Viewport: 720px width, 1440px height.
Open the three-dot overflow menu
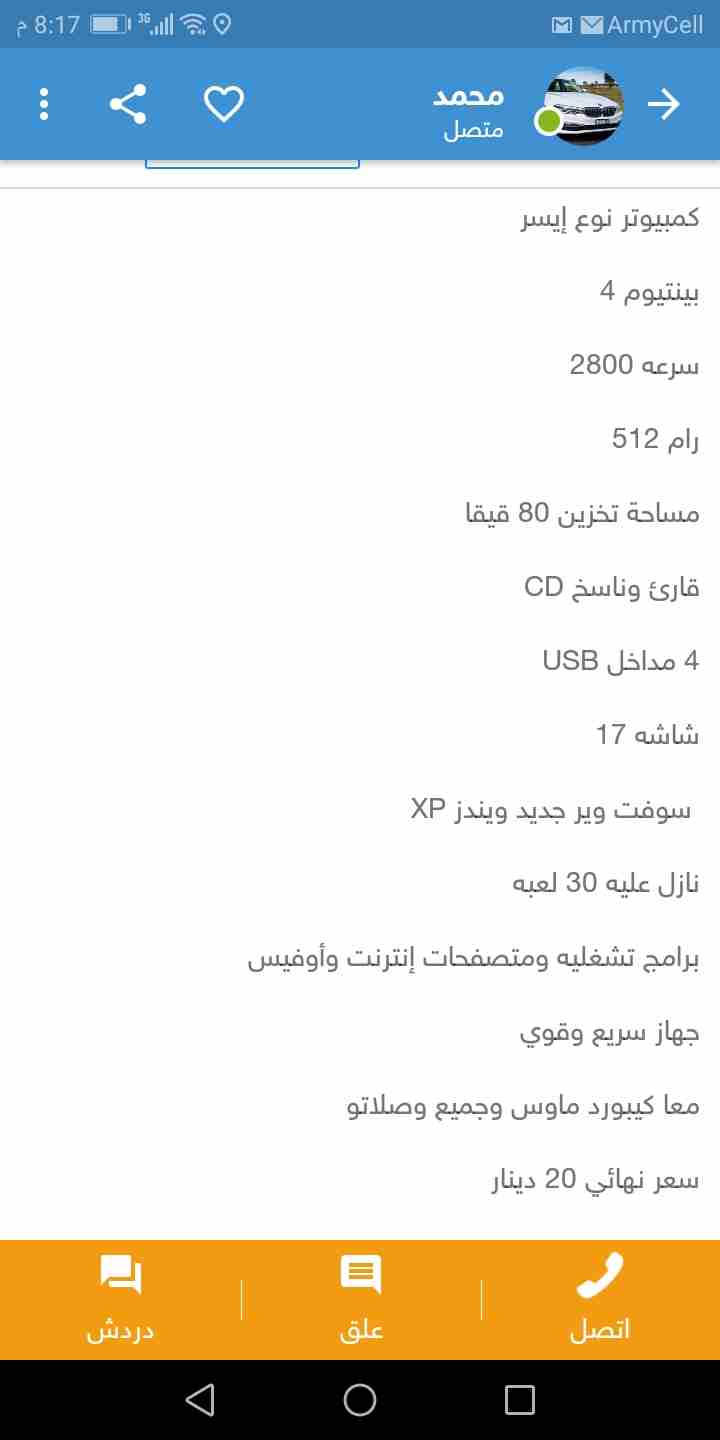pos(44,104)
